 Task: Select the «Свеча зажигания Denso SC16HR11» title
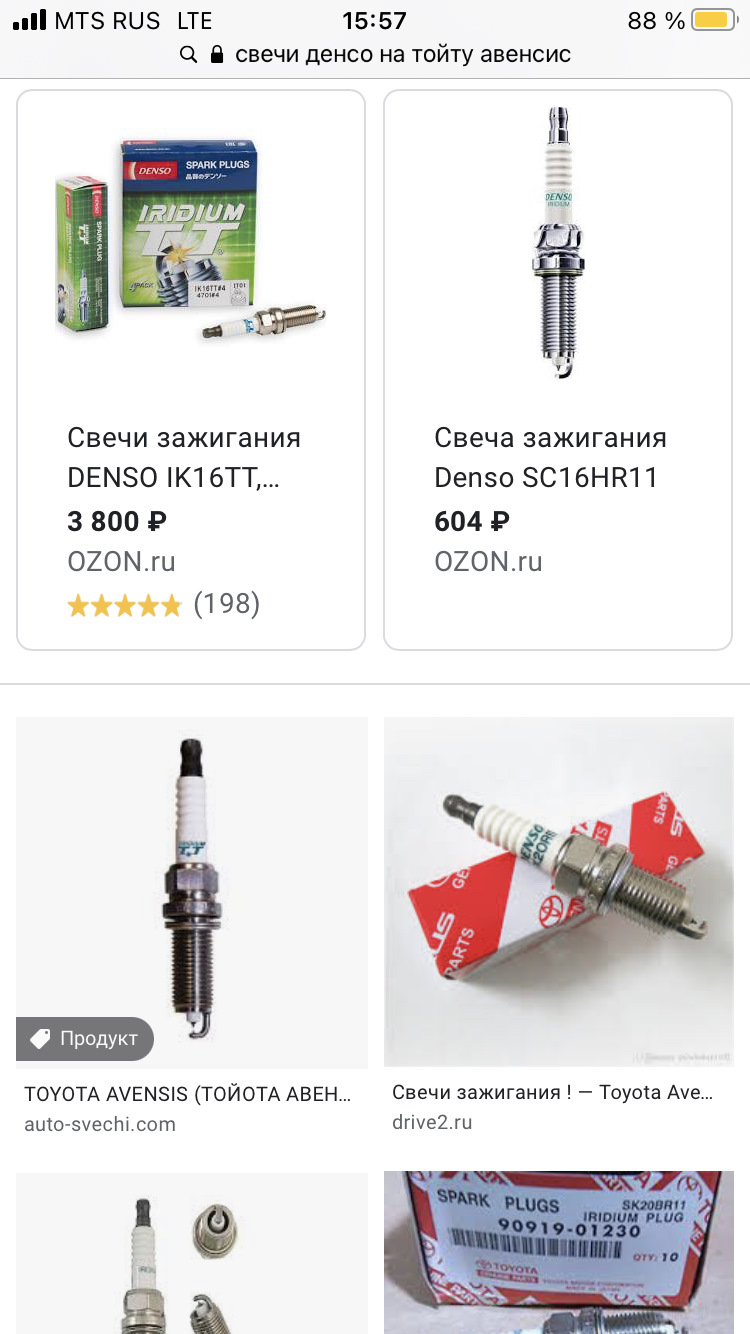(x=550, y=456)
